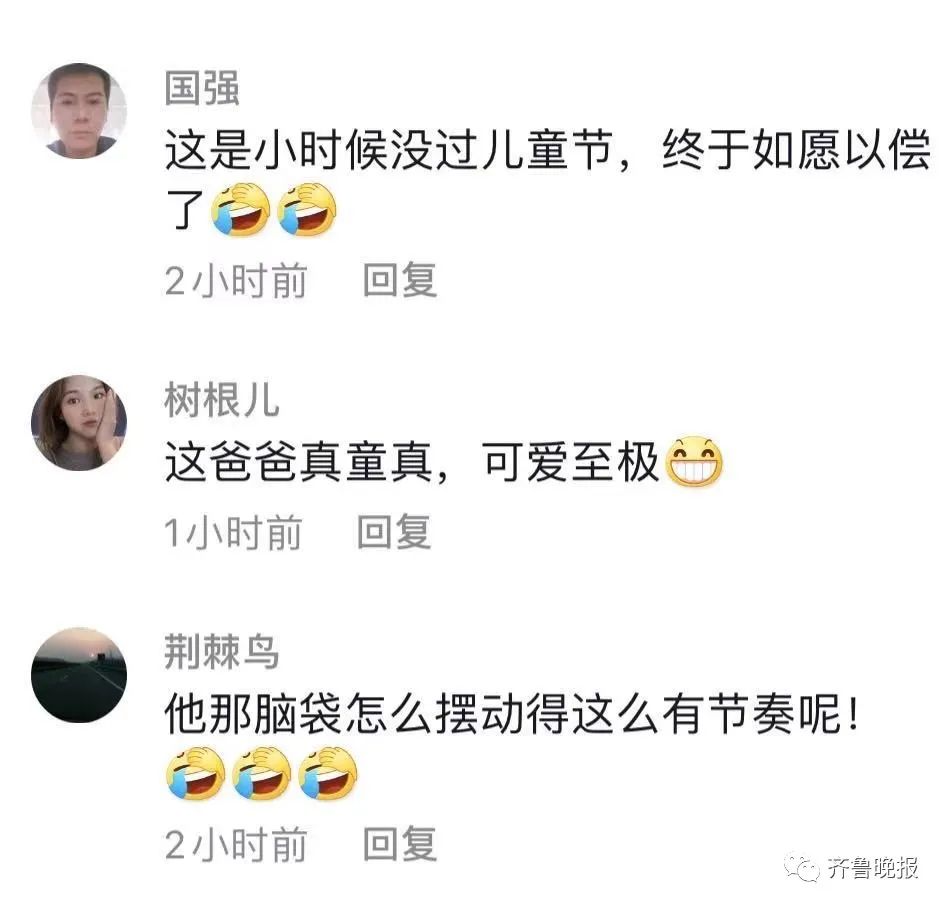The width and height of the screenshot is (949, 909).
Task: Reply to 国强's comment
Action: (399, 282)
